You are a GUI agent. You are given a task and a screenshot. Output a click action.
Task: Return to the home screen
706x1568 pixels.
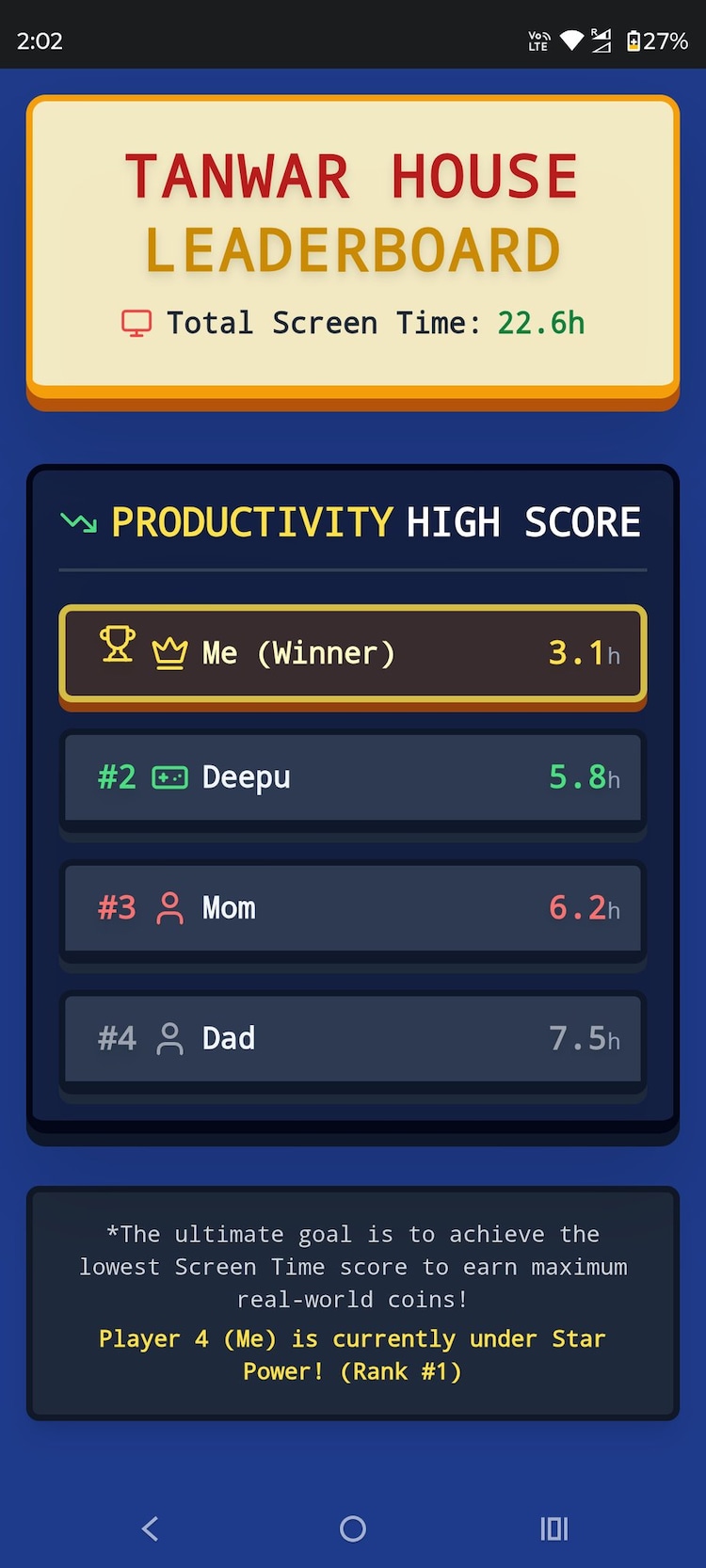[x=353, y=1528]
